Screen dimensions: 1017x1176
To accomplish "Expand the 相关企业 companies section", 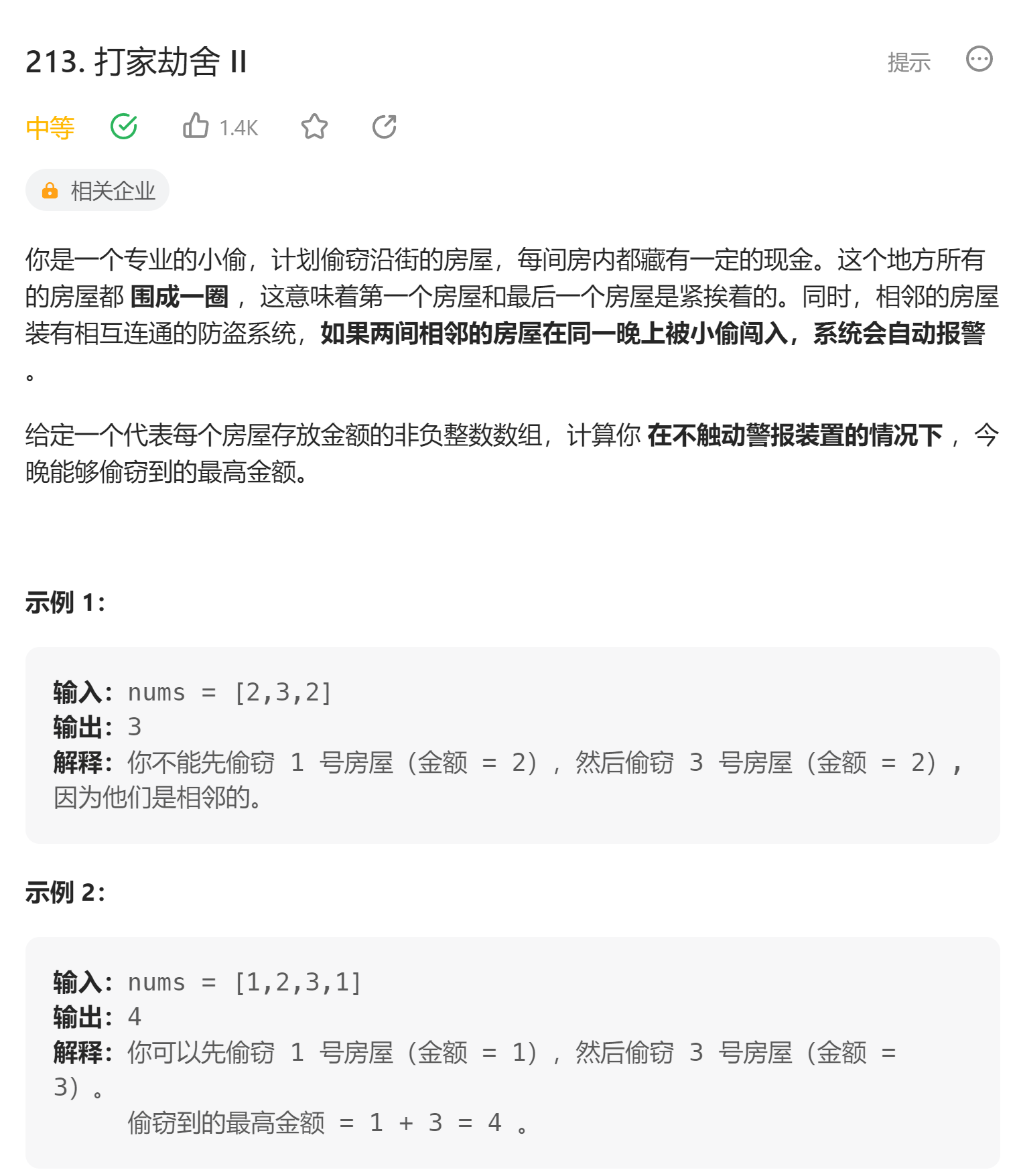I will 97,190.
